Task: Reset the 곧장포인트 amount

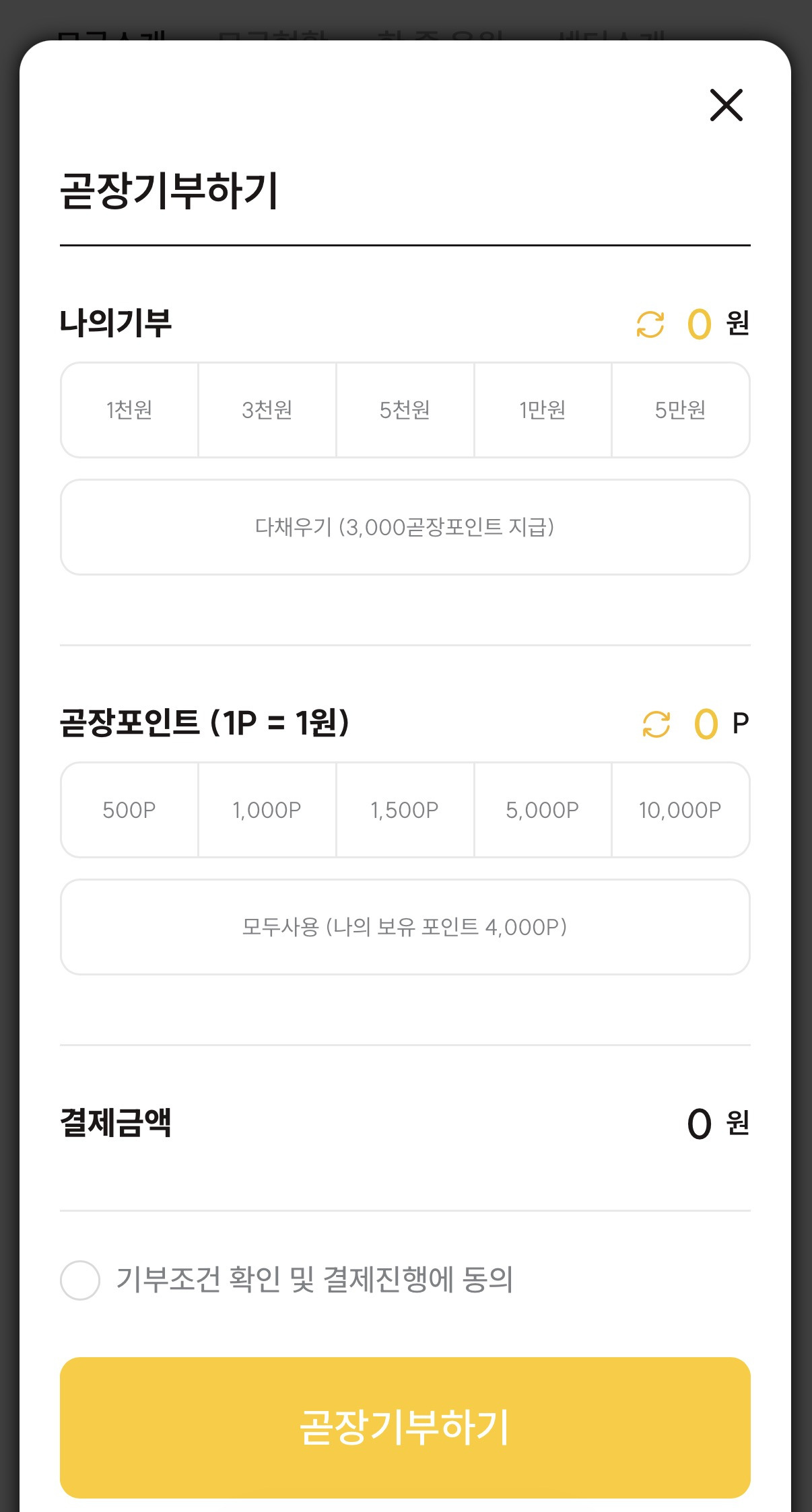Action: tap(656, 724)
